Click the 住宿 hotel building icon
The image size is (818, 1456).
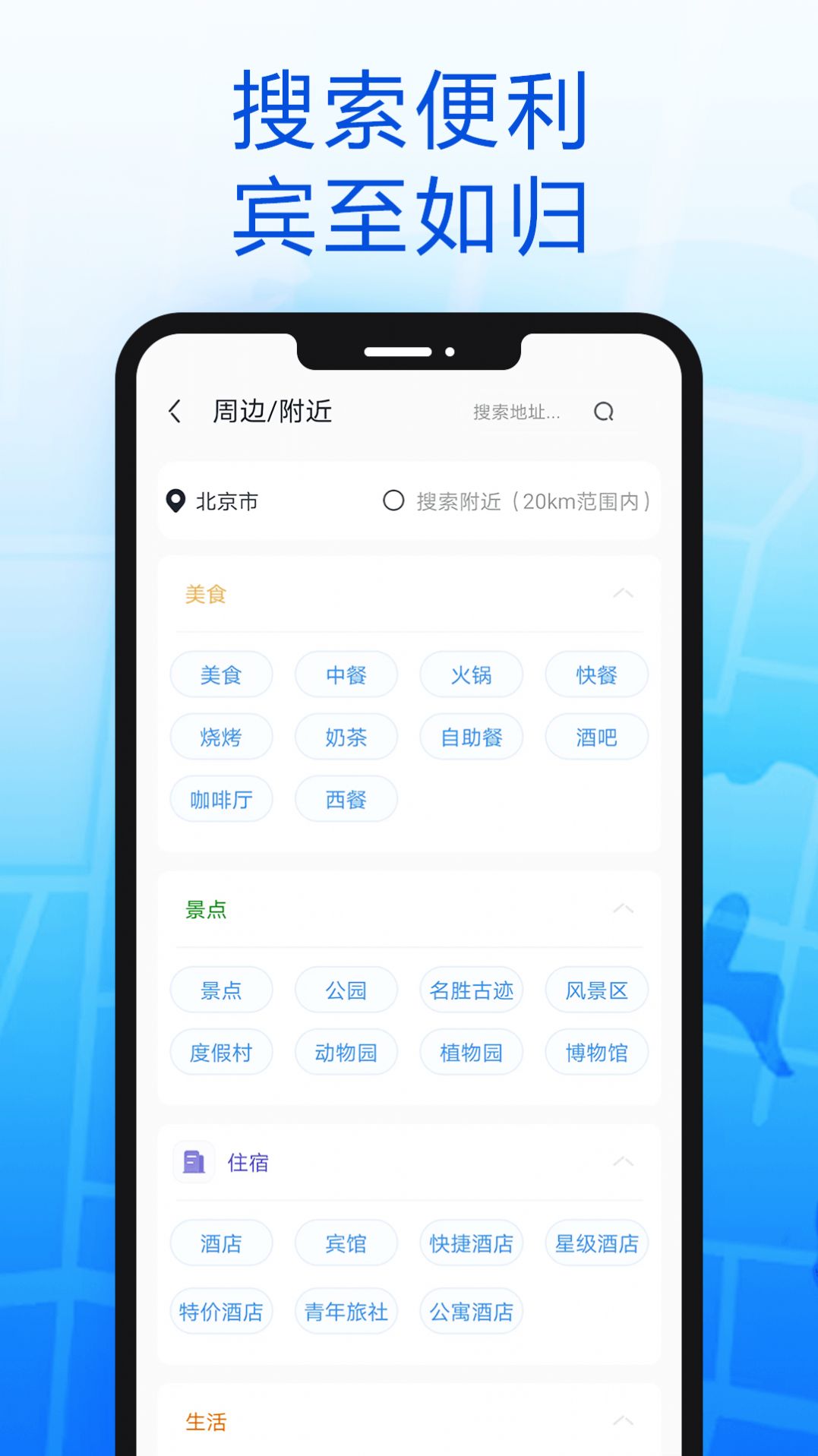click(x=194, y=1162)
